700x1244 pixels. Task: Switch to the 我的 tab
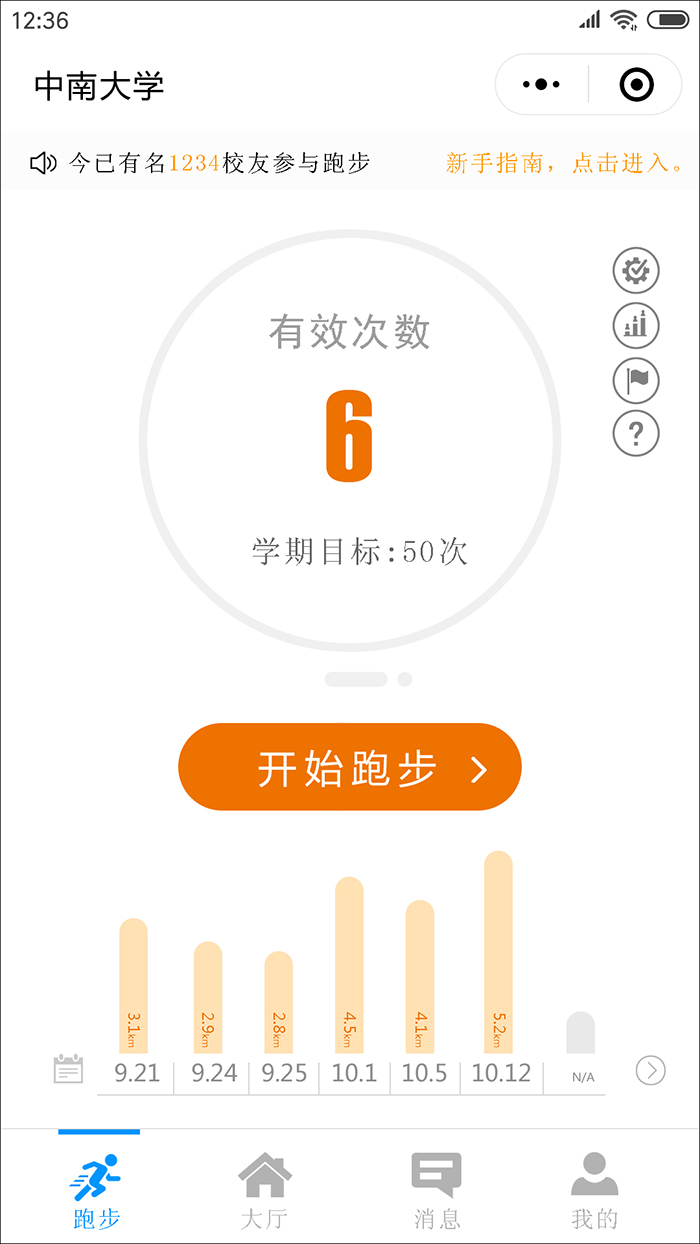pos(595,1190)
